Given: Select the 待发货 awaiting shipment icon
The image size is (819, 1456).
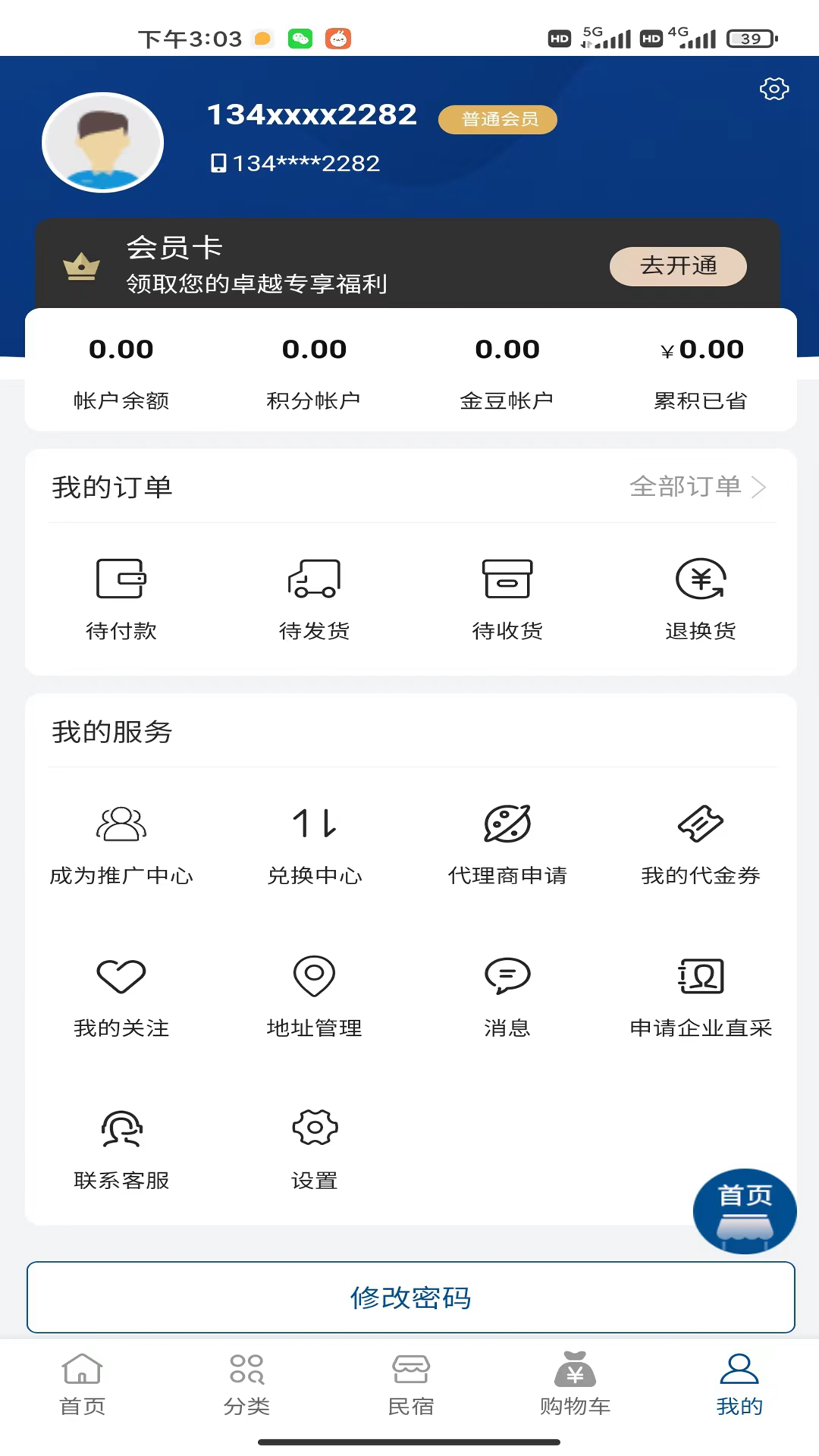Looking at the screenshot, I should [x=314, y=598].
